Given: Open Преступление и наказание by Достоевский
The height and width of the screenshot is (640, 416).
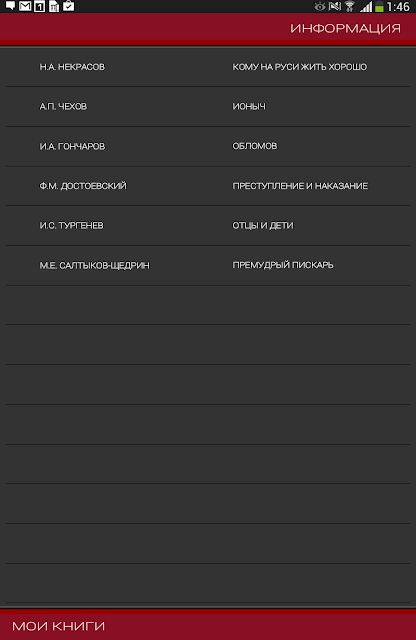Looking at the screenshot, I should pos(208,186).
